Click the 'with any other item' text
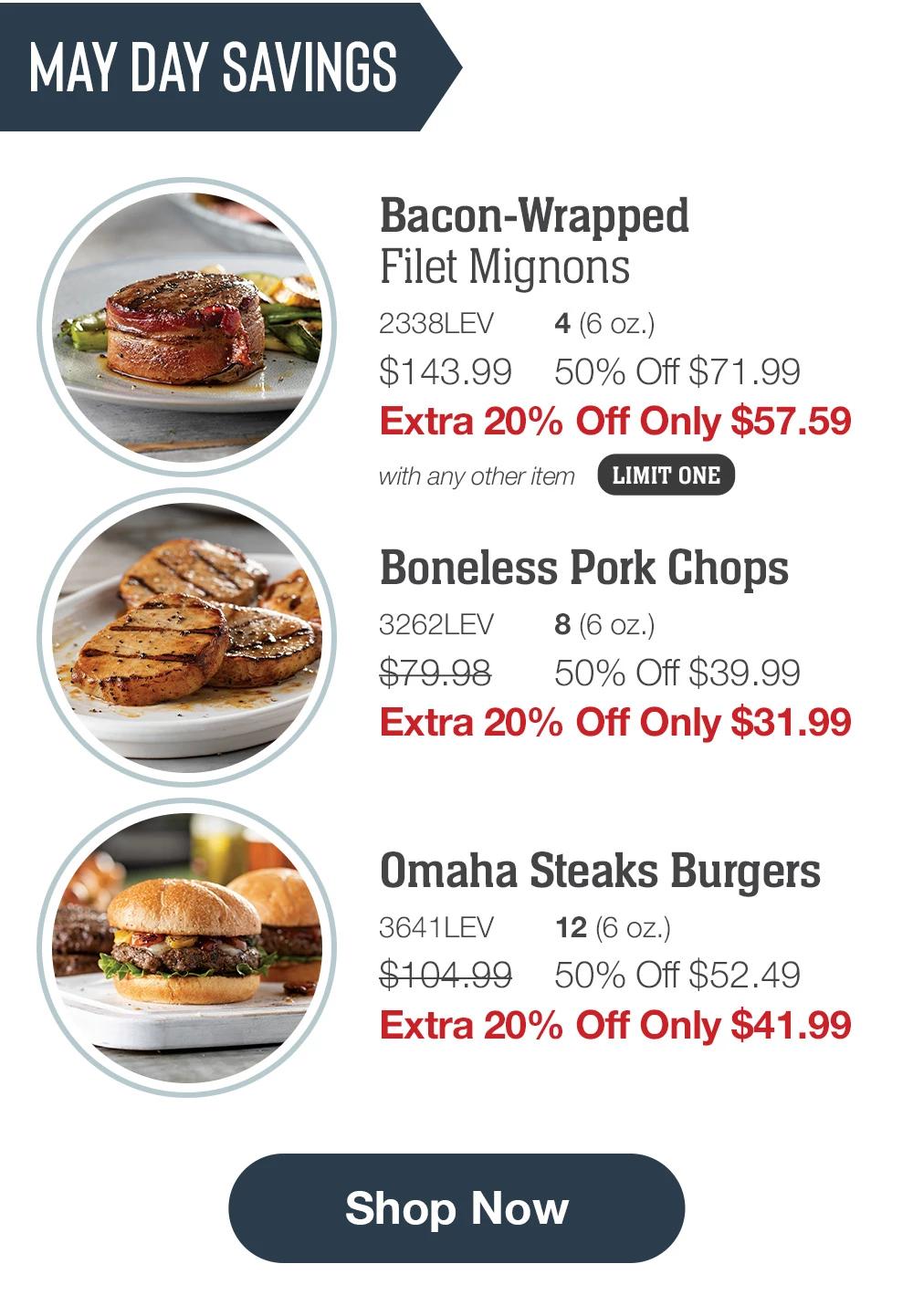 click(477, 475)
